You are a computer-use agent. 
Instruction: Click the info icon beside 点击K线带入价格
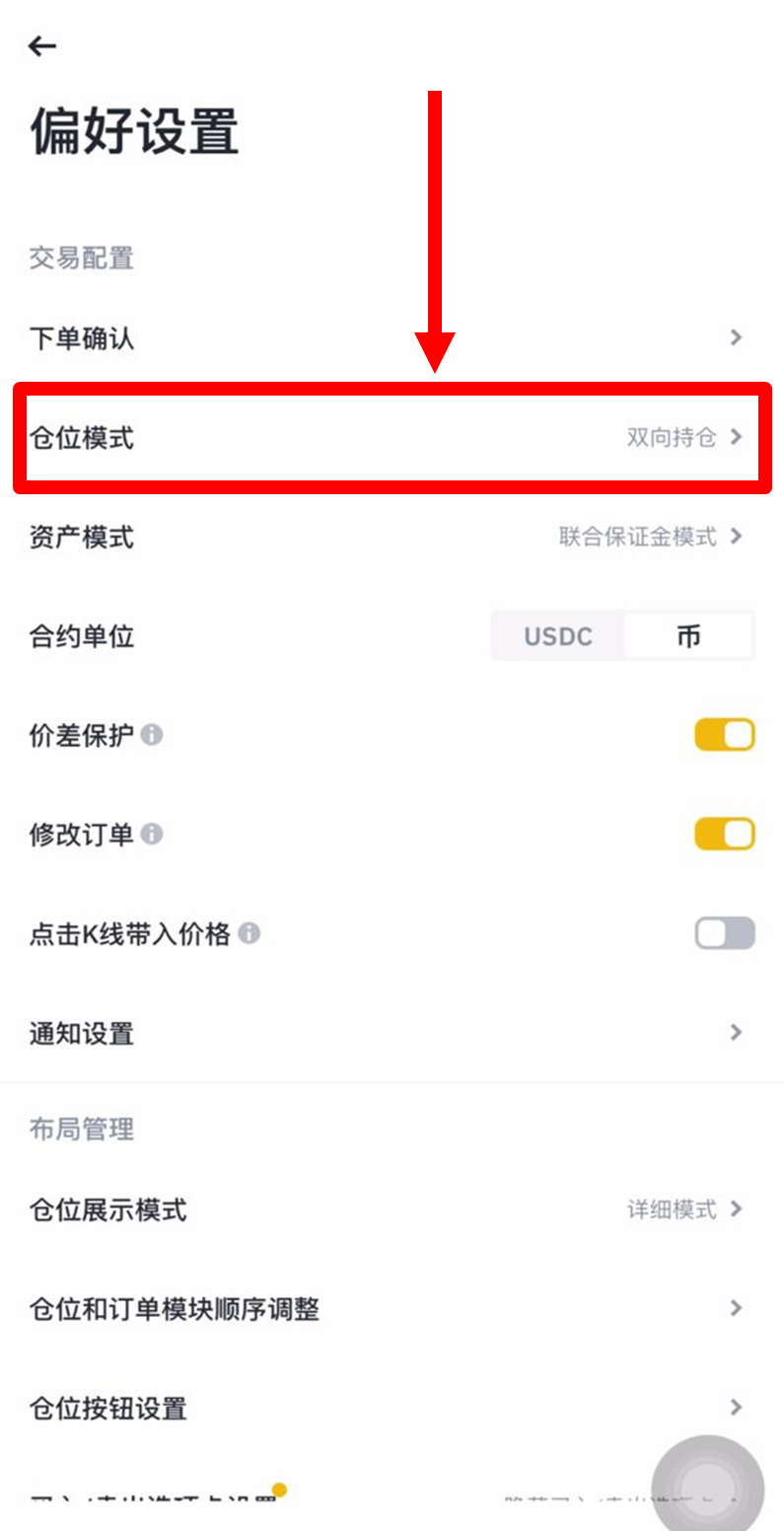coord(250,933)
